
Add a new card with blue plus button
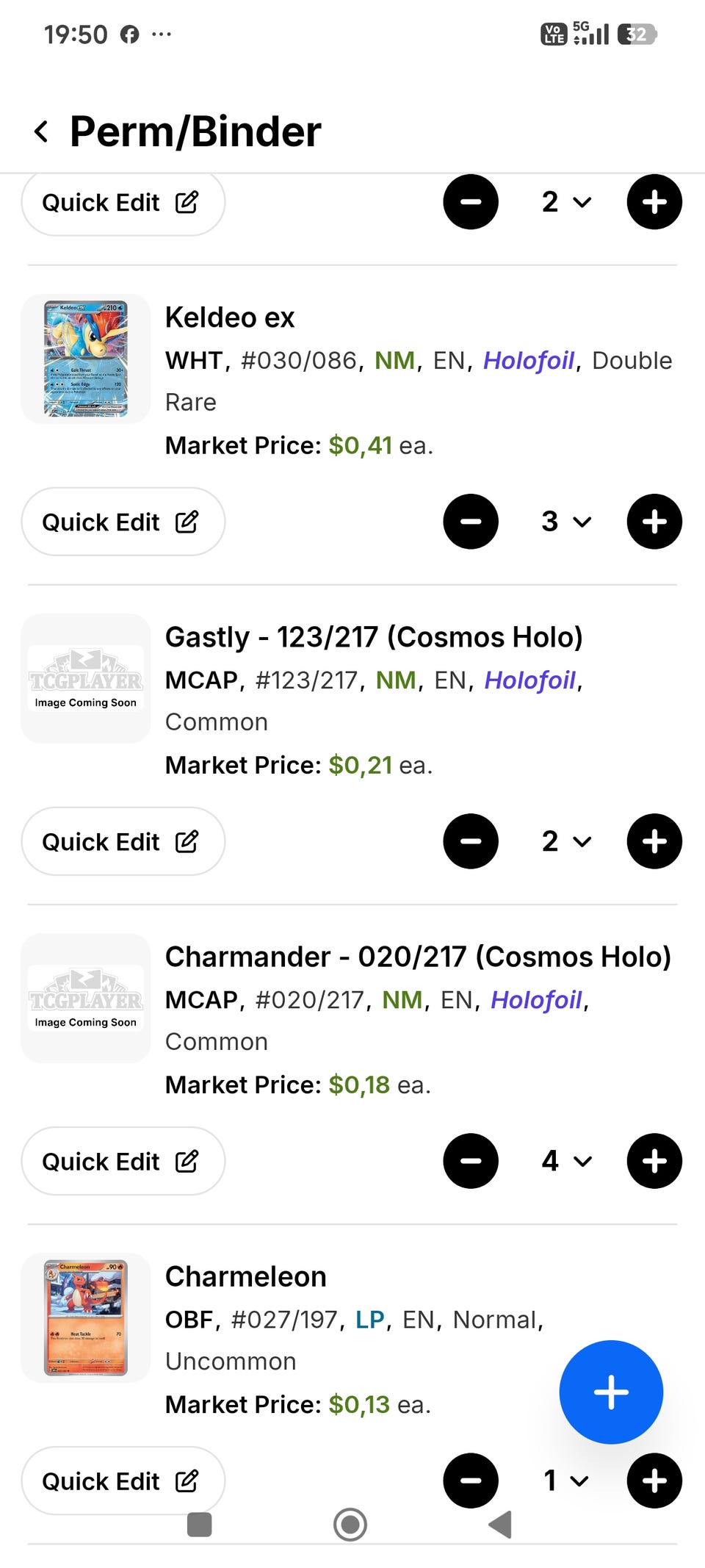(611, 1392)
